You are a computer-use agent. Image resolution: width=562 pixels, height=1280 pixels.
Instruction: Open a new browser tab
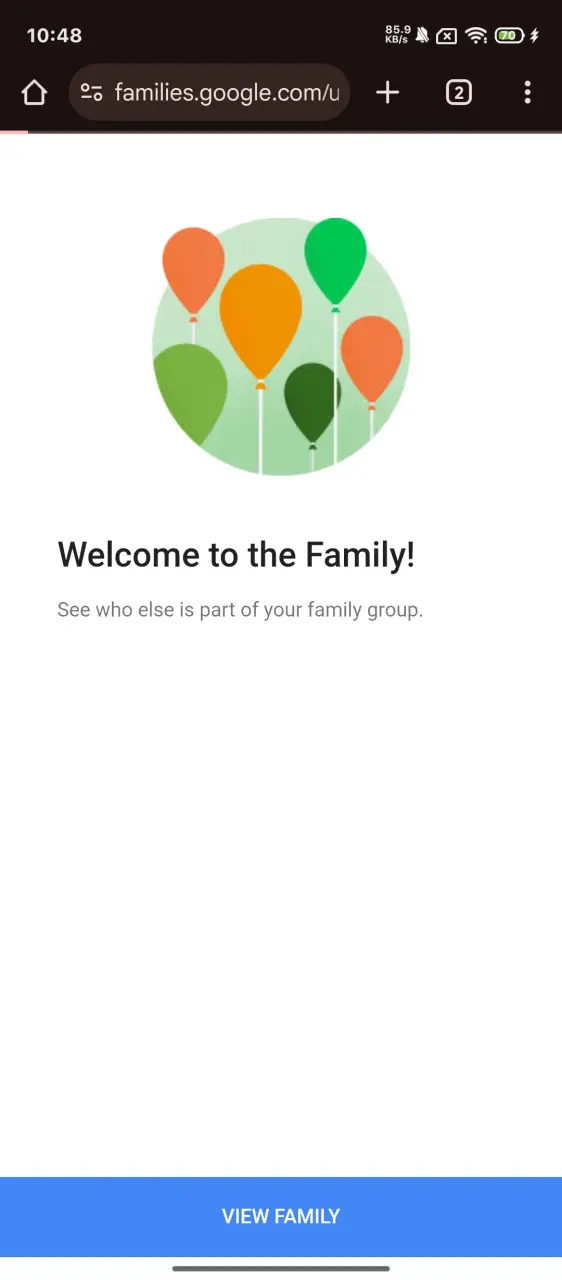[x=388, y=93]
